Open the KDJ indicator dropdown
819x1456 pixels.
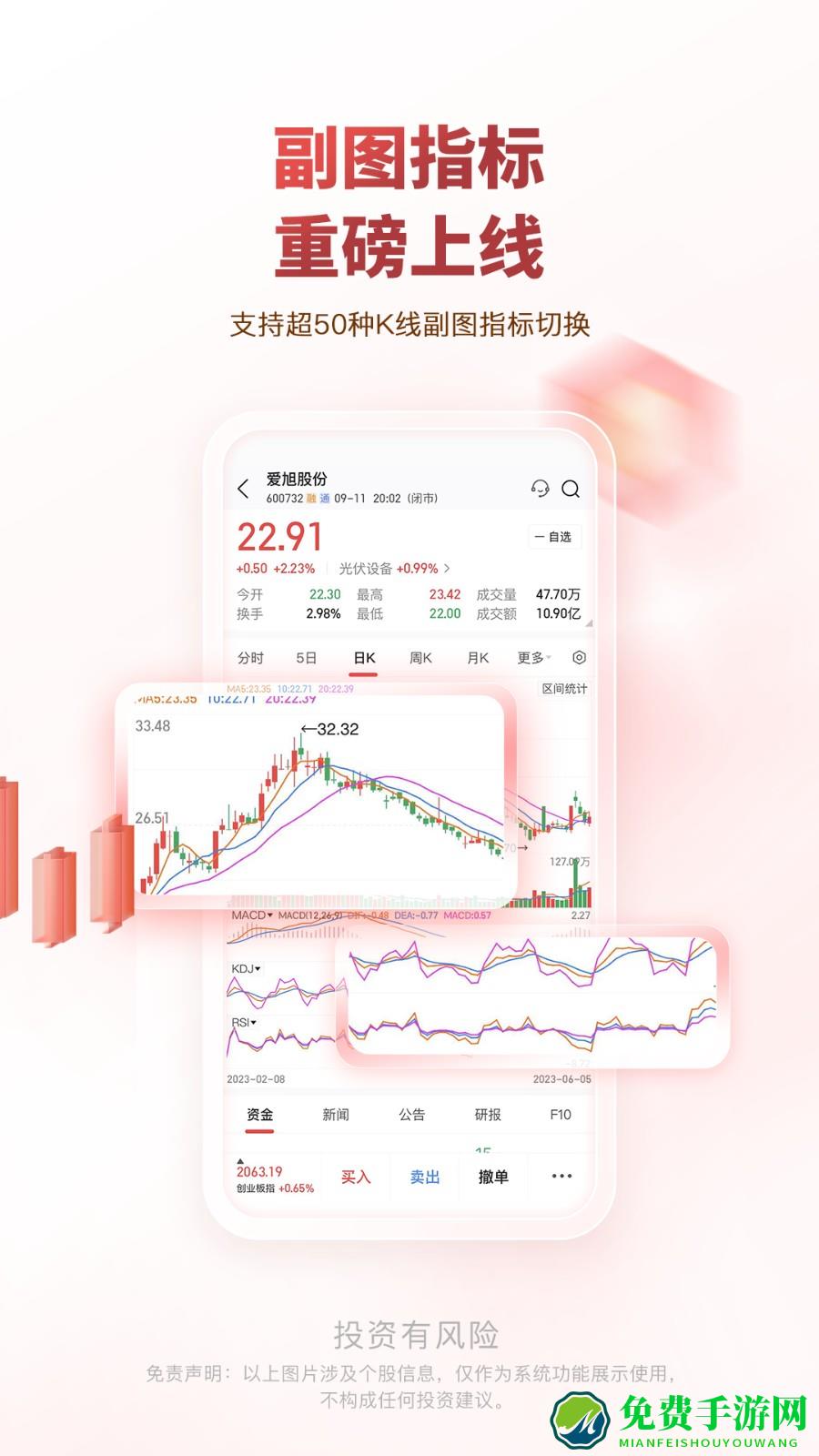(248, 970)
